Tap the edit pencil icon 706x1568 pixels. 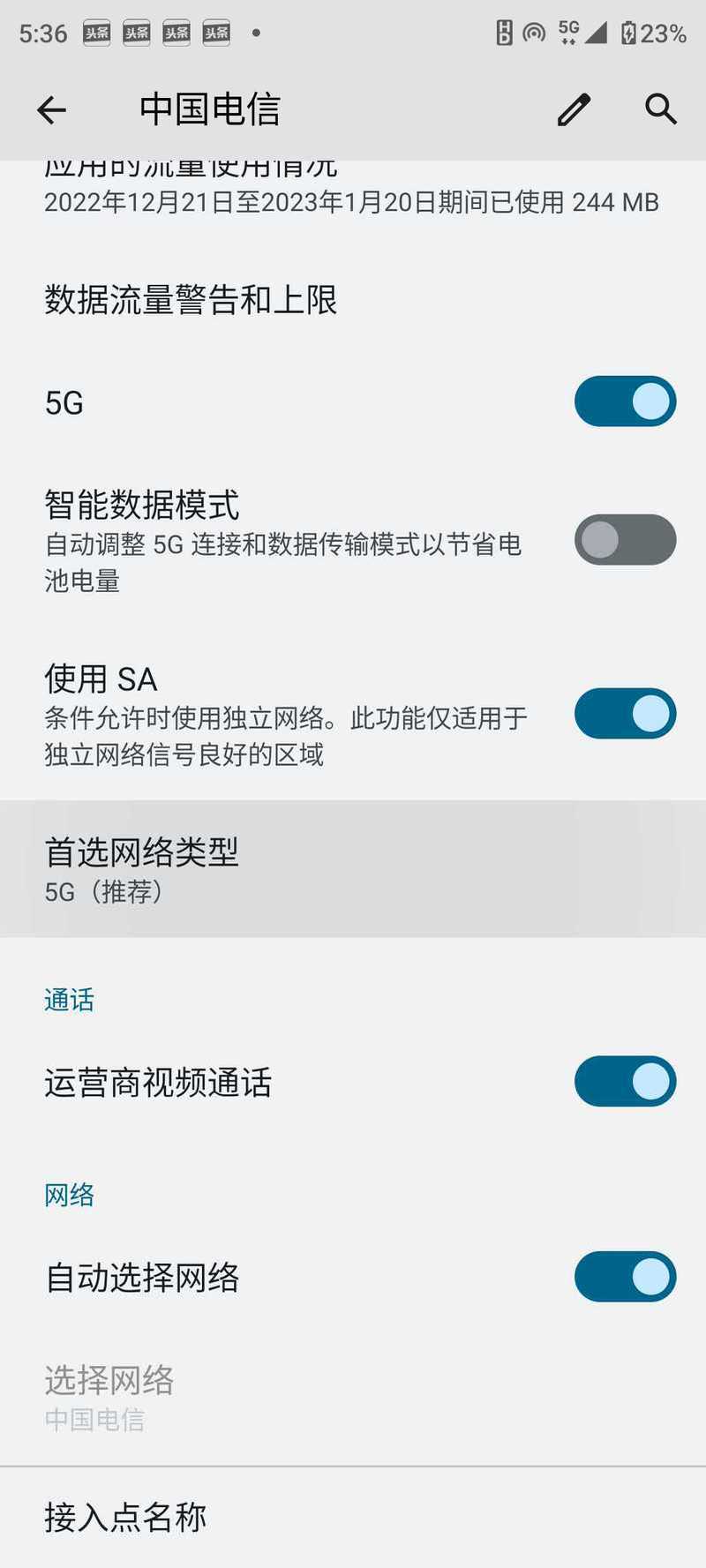coord(574,109)
